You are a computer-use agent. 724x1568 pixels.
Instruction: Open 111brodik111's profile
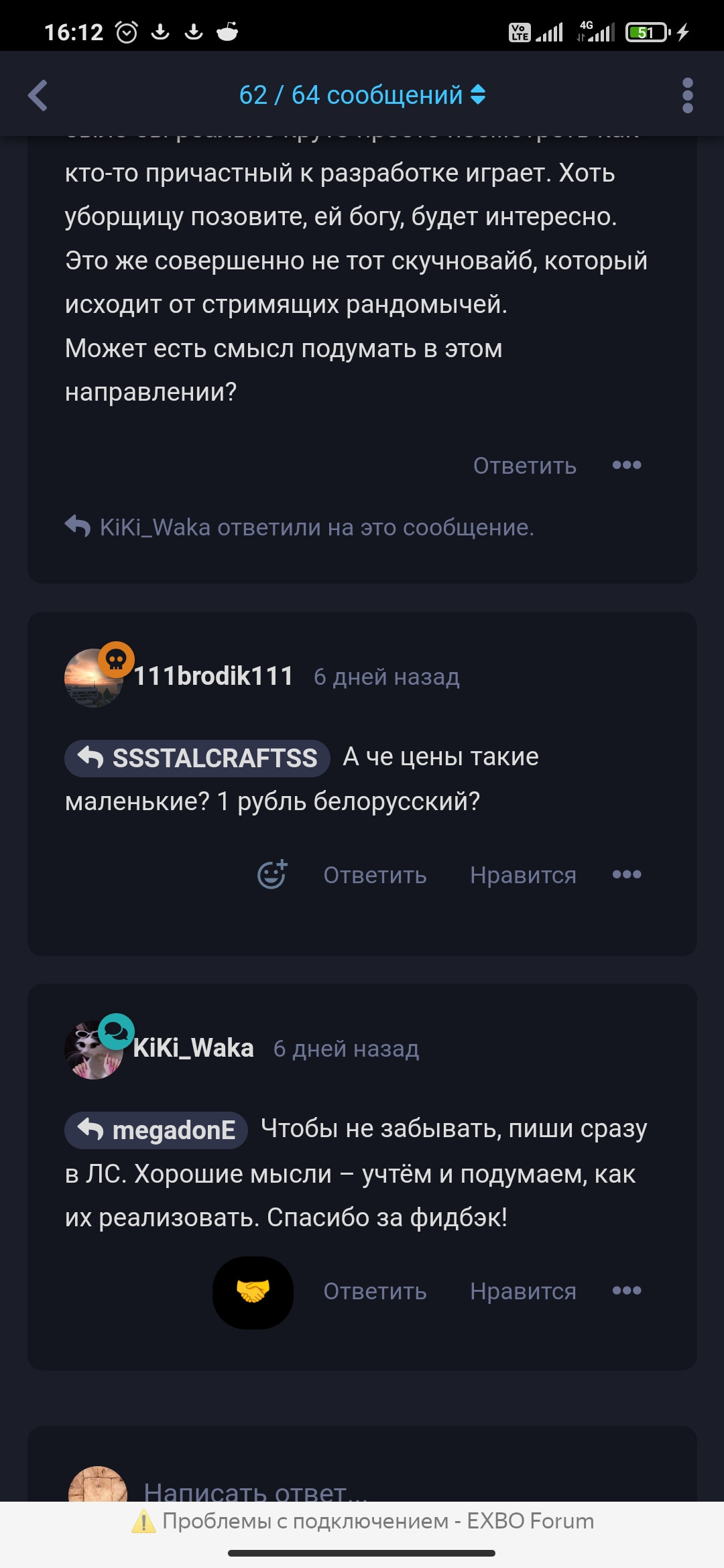point(213,676)
